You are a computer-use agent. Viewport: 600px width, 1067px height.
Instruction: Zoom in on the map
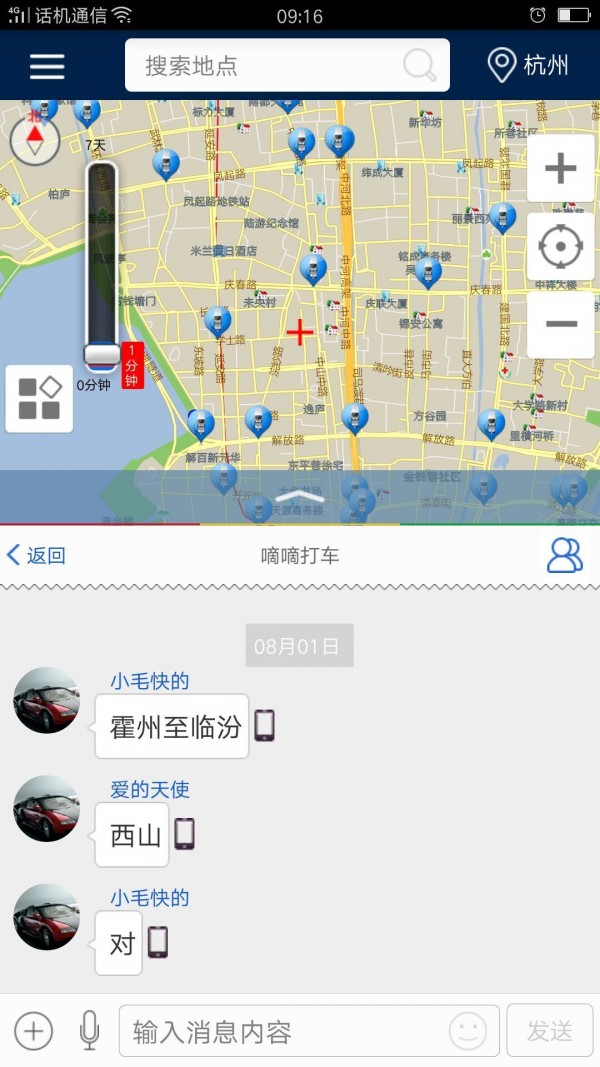[560, 168]
